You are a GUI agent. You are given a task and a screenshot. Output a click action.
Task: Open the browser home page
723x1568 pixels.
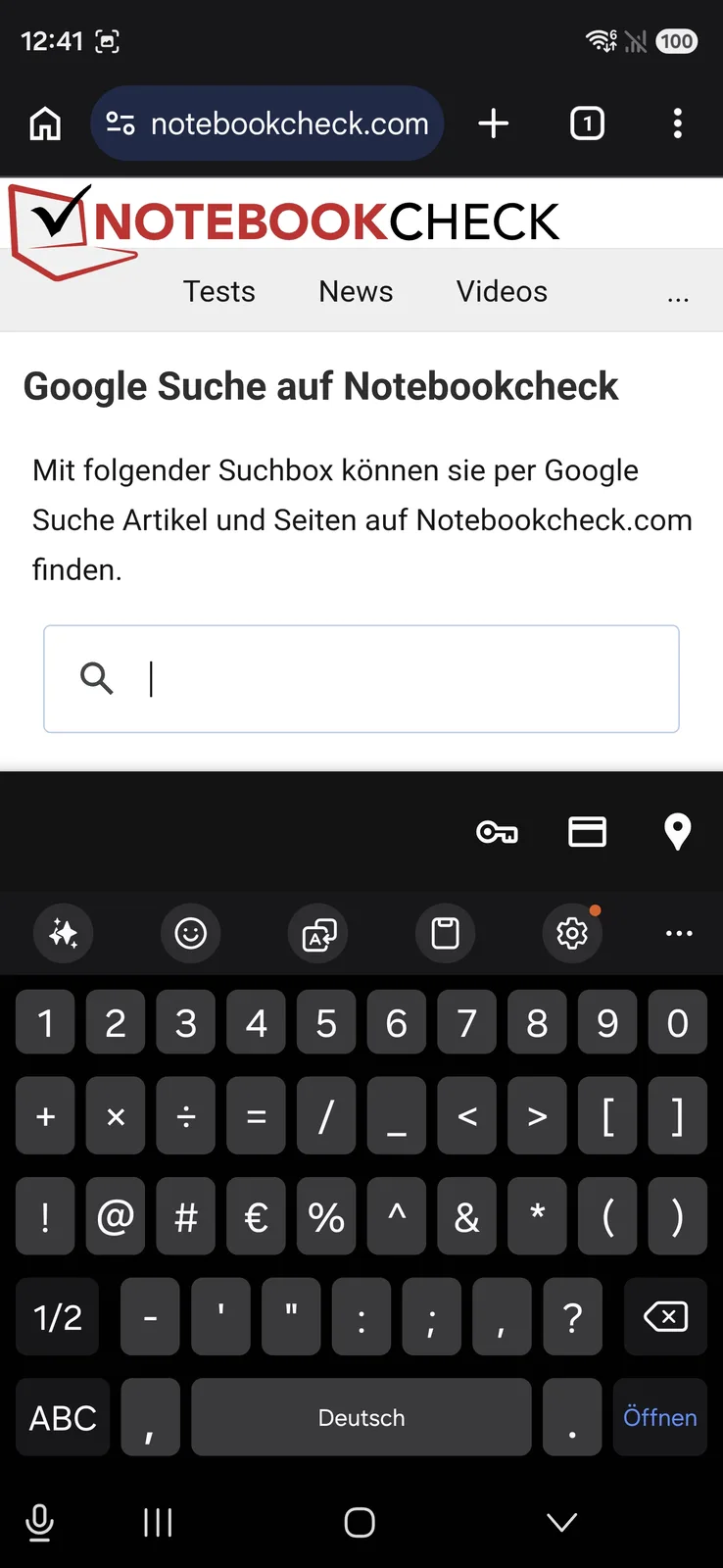[45, 123]
